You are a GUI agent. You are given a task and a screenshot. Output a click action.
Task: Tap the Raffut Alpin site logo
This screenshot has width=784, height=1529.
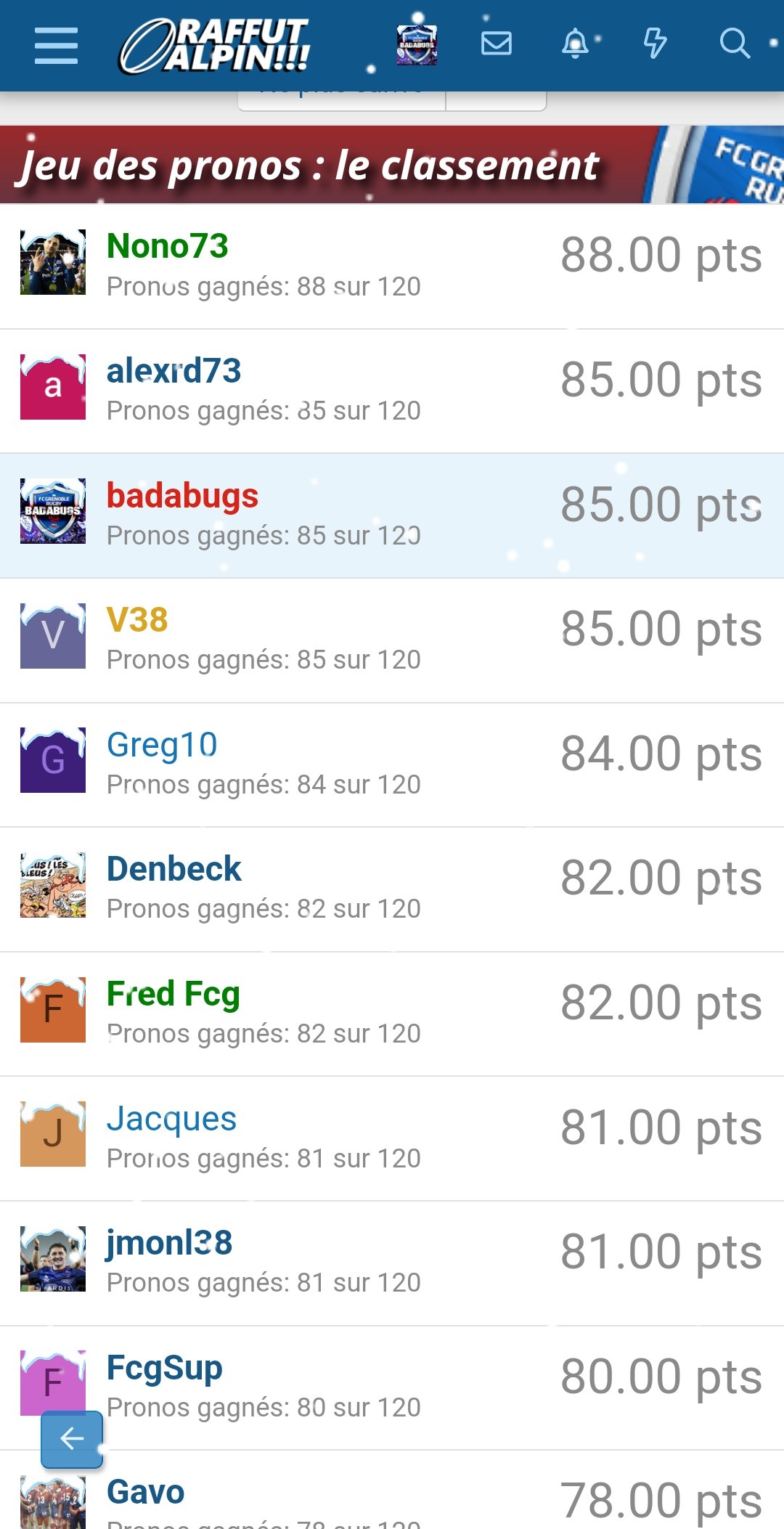click(x=215, y=46)
